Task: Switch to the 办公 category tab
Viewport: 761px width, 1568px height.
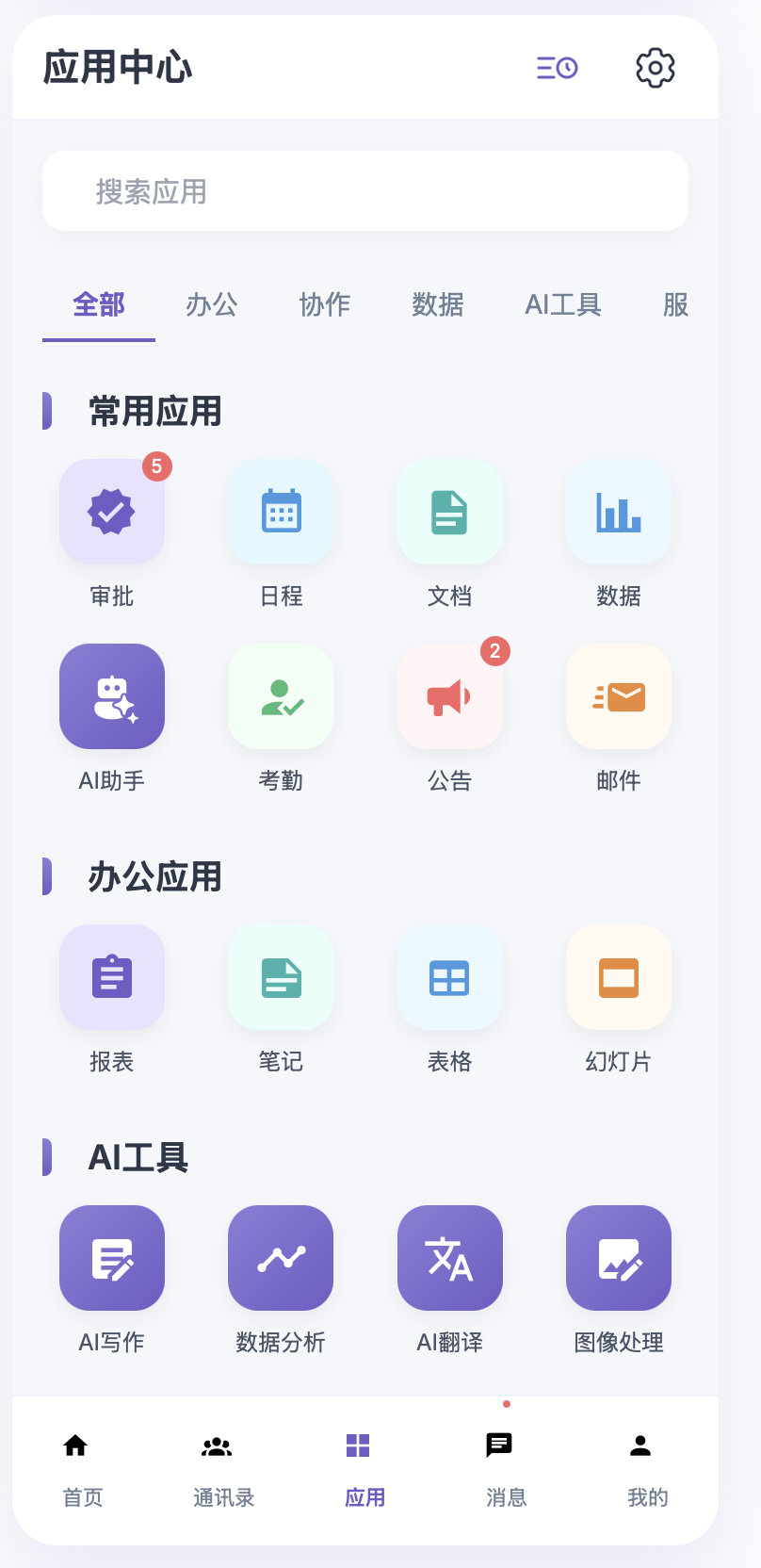Action: pos(211,305)
